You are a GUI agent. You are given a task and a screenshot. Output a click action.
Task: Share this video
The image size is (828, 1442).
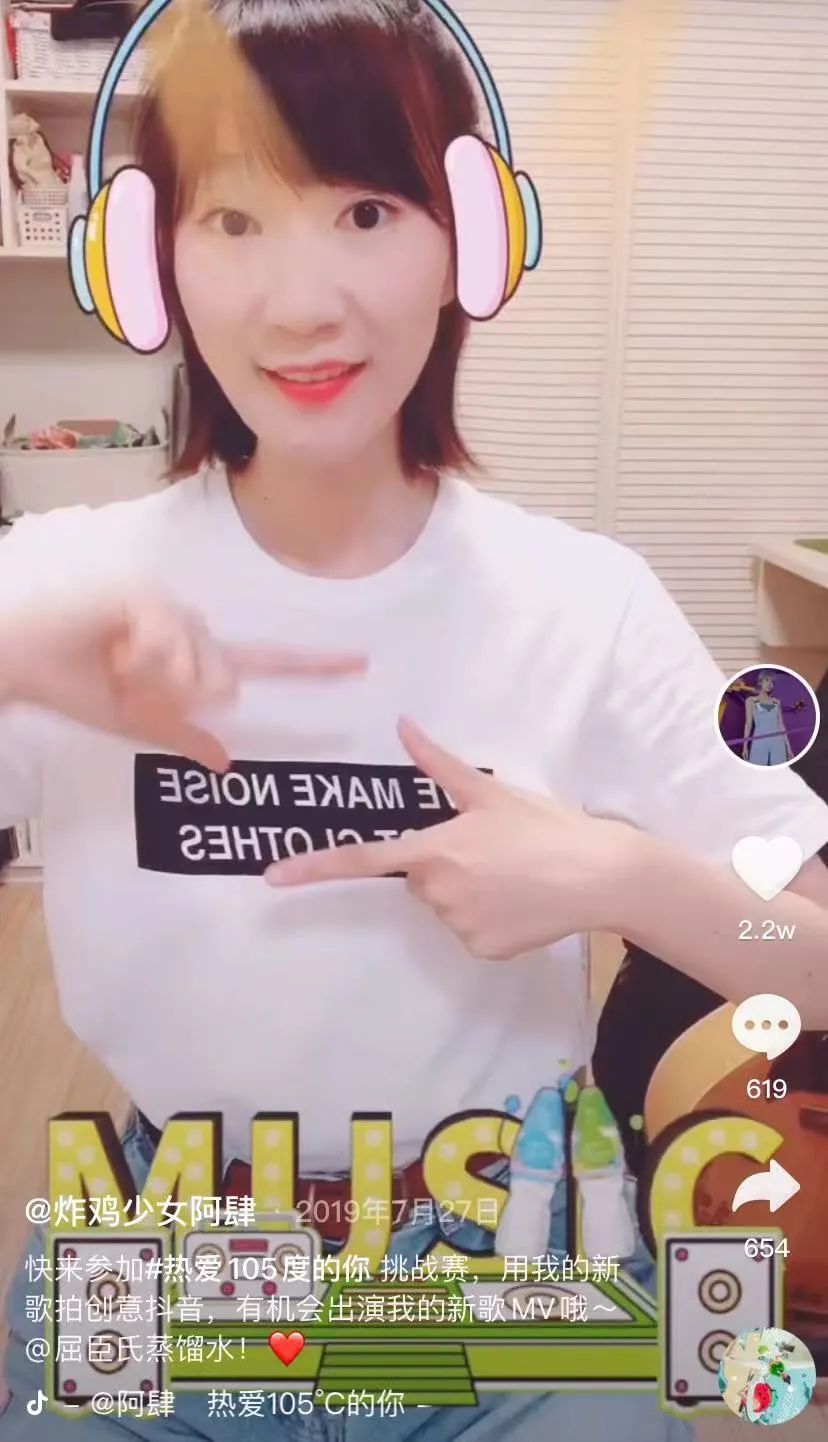[x=766, y=1188]
